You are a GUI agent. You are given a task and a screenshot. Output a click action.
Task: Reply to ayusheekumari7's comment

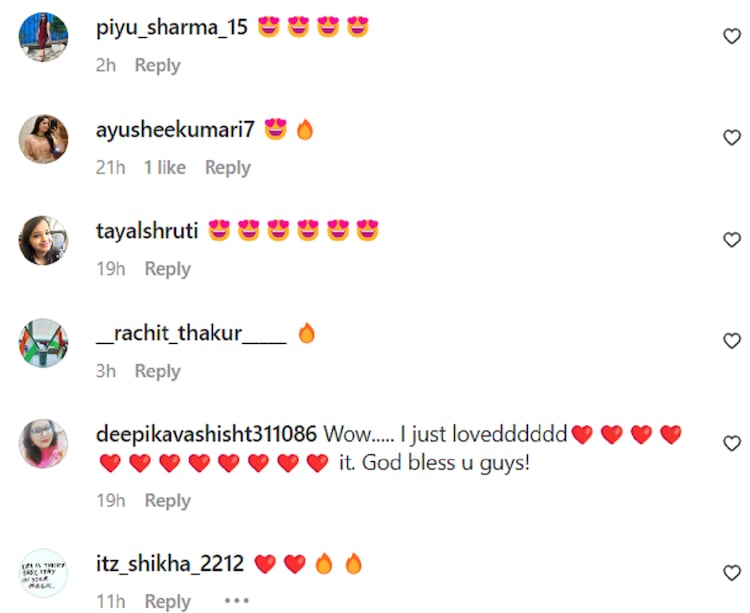pyautogui.click(x=227, y=167)
